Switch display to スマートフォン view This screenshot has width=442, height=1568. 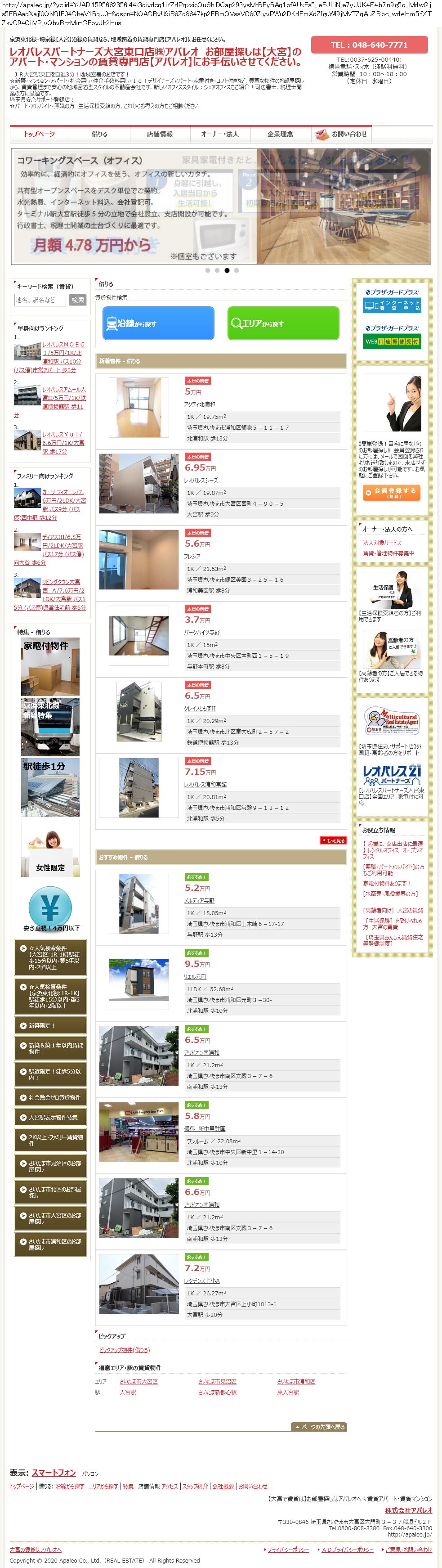tap(54, 1473)
